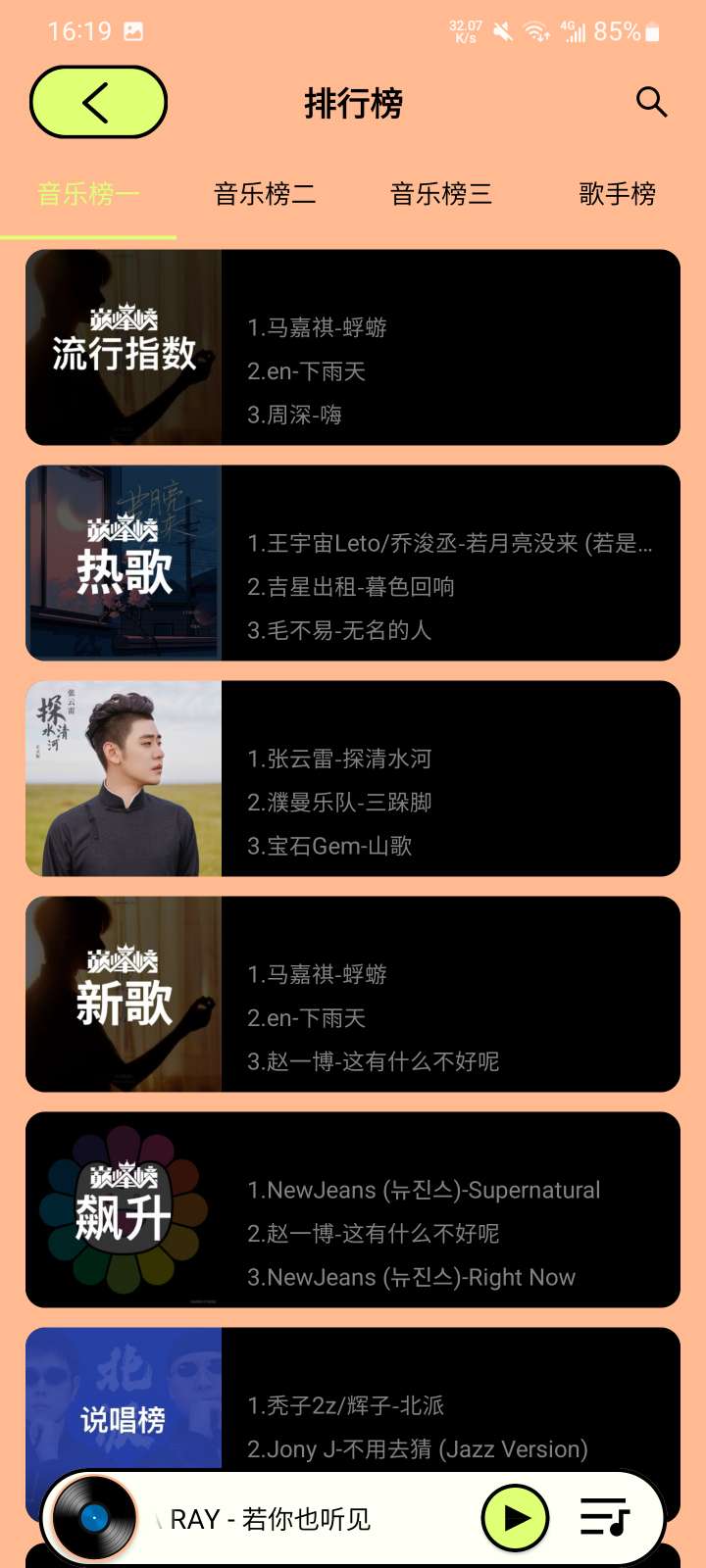Open search from the magnifier icon
This screenshot has height=1568, width=706.
point(651,102)
